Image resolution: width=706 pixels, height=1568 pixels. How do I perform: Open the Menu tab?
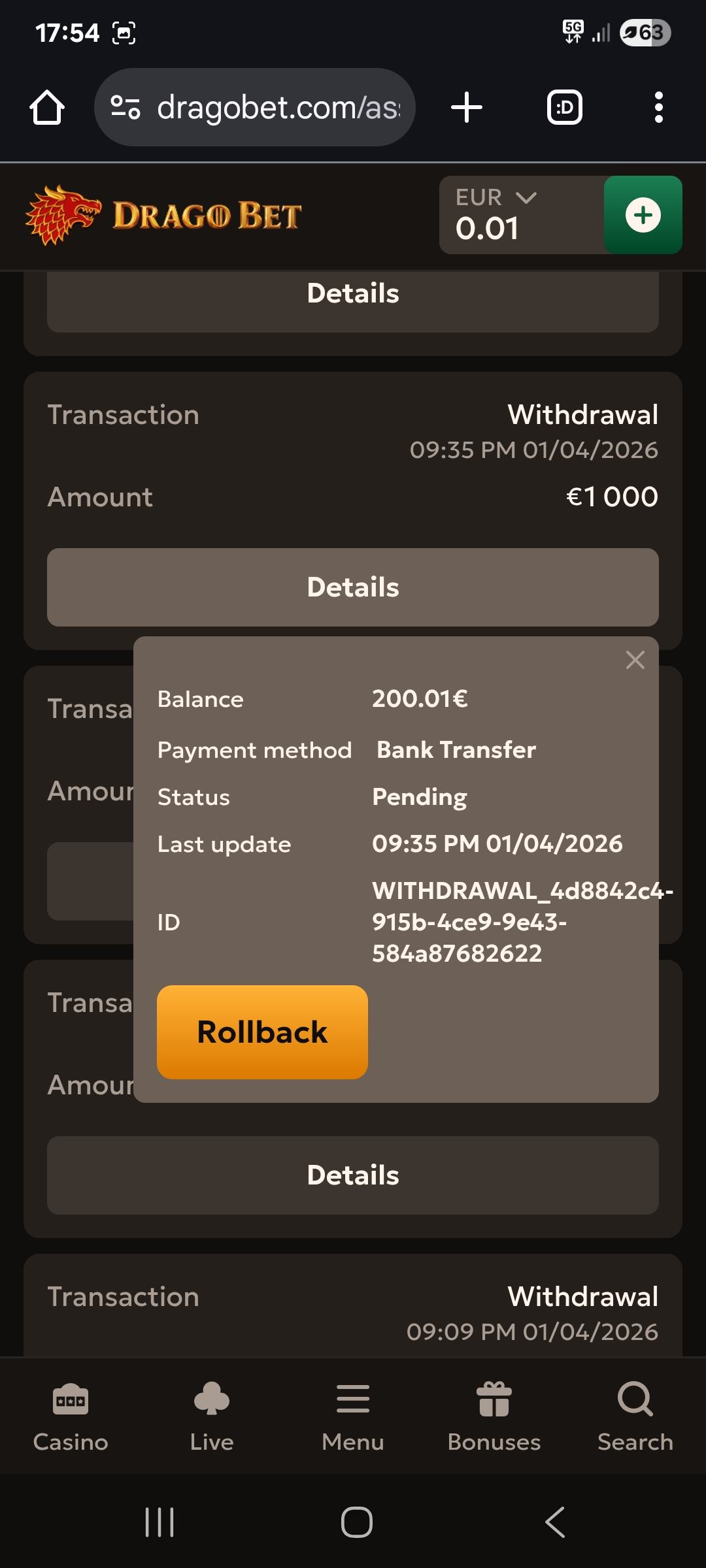click(353, 1414)
